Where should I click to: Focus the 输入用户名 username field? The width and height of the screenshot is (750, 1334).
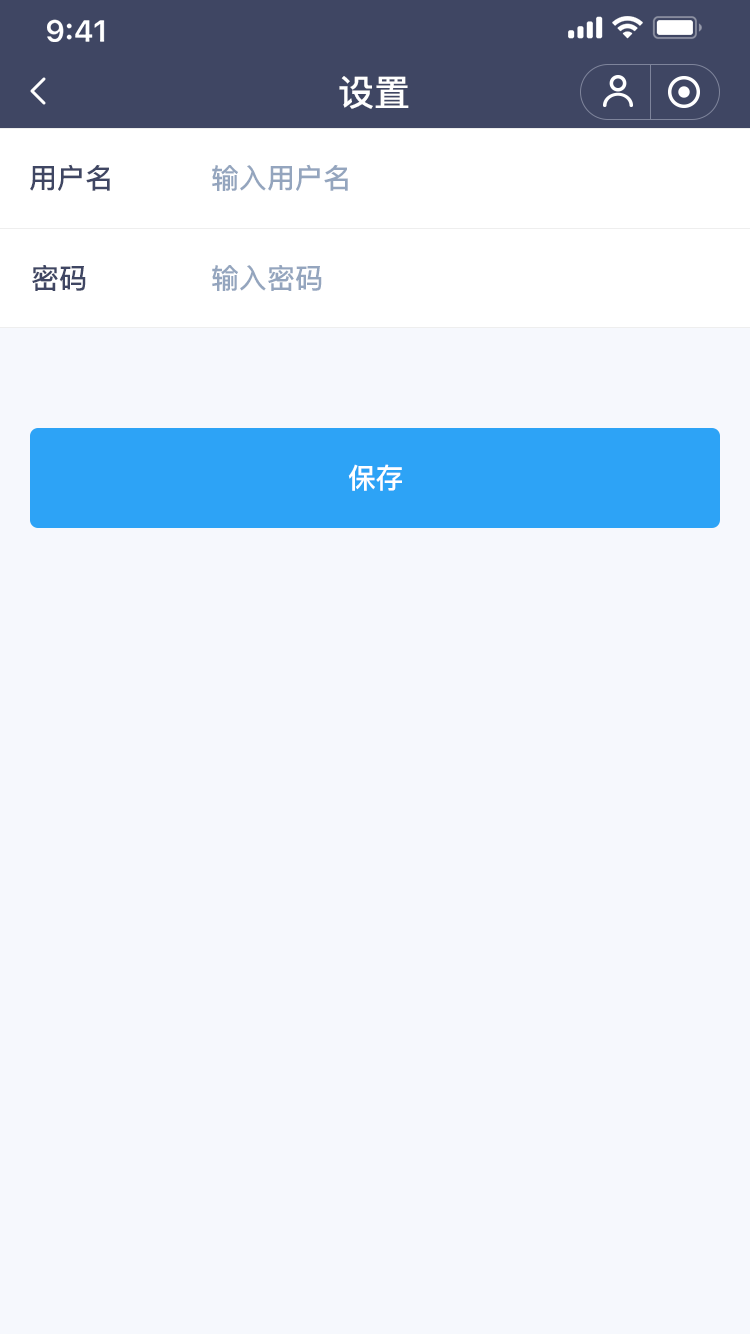(464, 179)
